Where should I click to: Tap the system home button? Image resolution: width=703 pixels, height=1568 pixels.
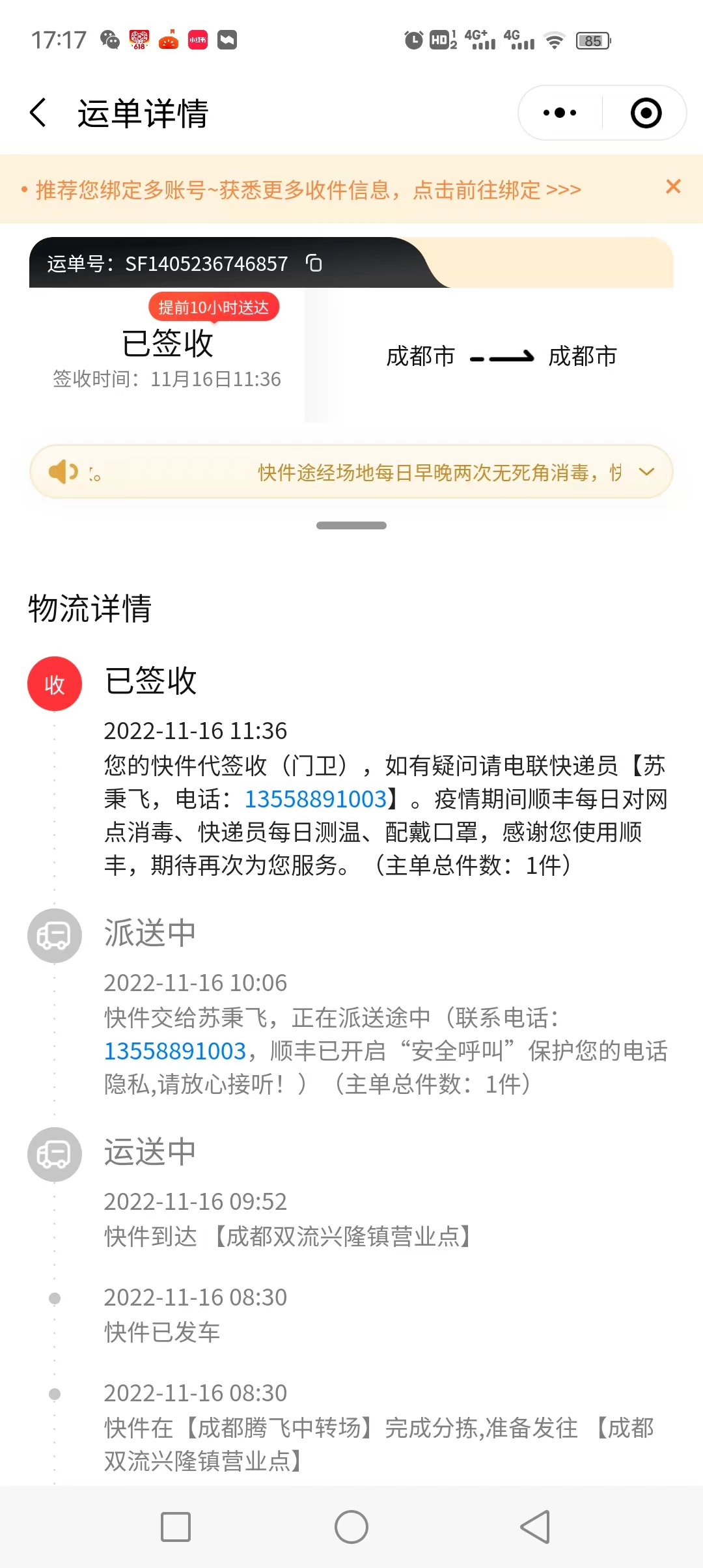pyautogui.click(x=351, y=1527)
